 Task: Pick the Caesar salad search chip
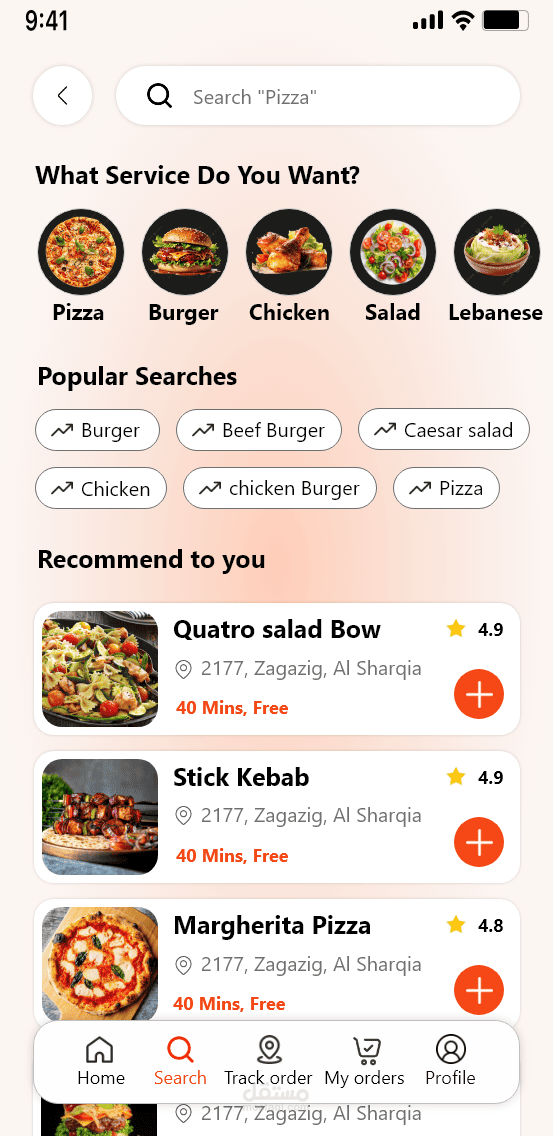tap(444, 430)
